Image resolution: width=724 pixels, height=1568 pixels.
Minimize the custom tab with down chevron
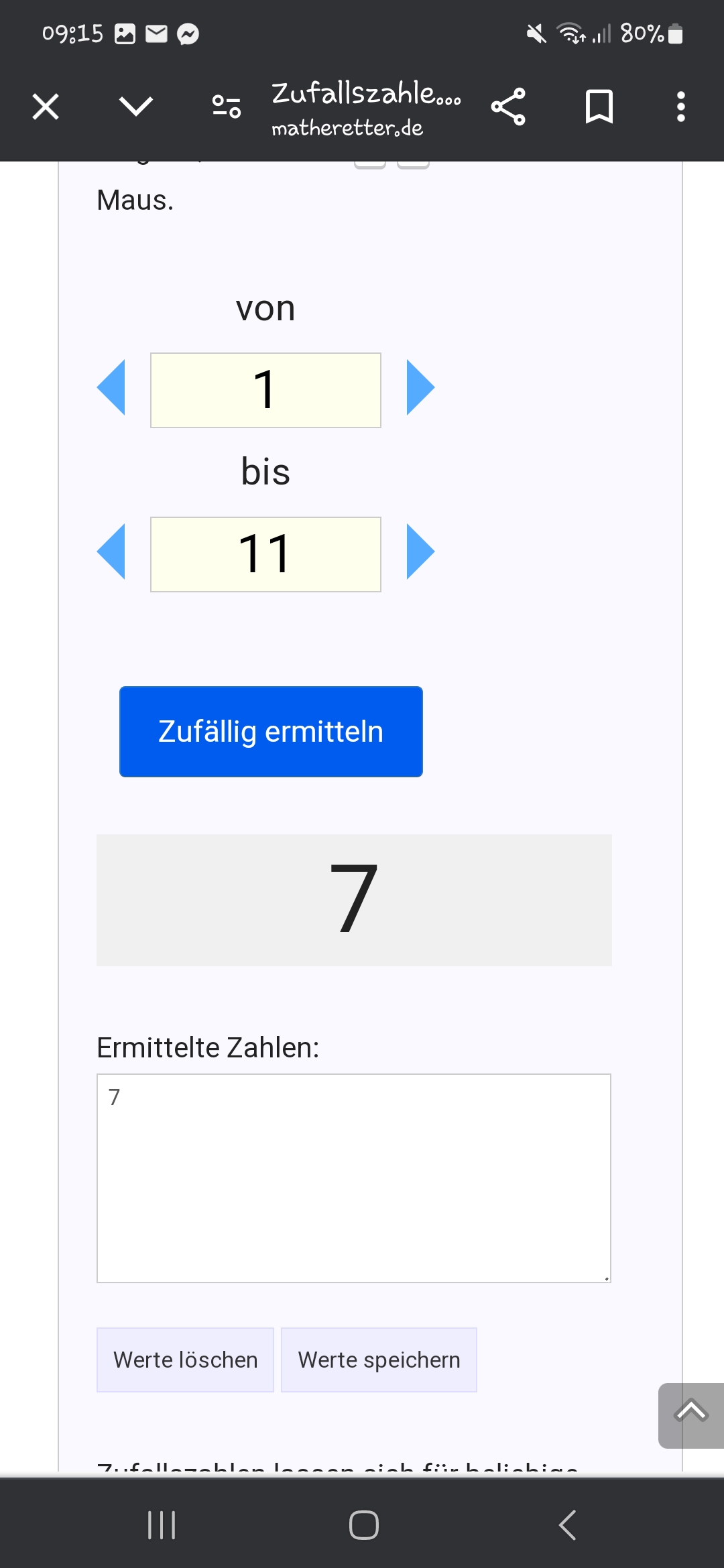136,107
